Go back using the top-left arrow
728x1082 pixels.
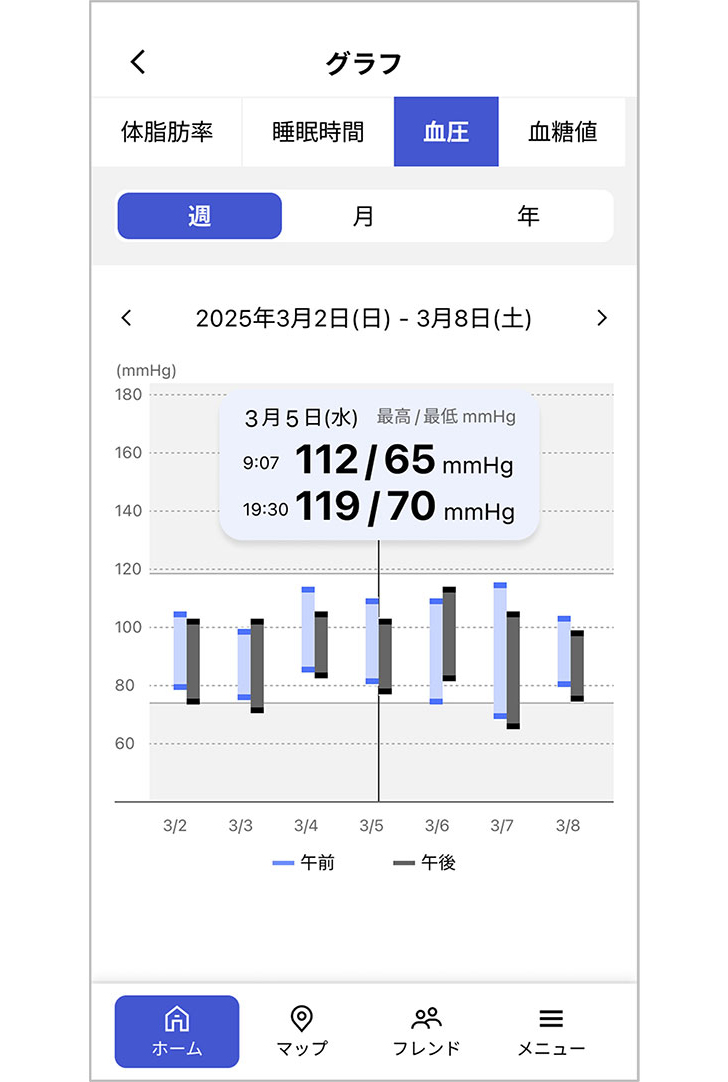click(138, 62)
